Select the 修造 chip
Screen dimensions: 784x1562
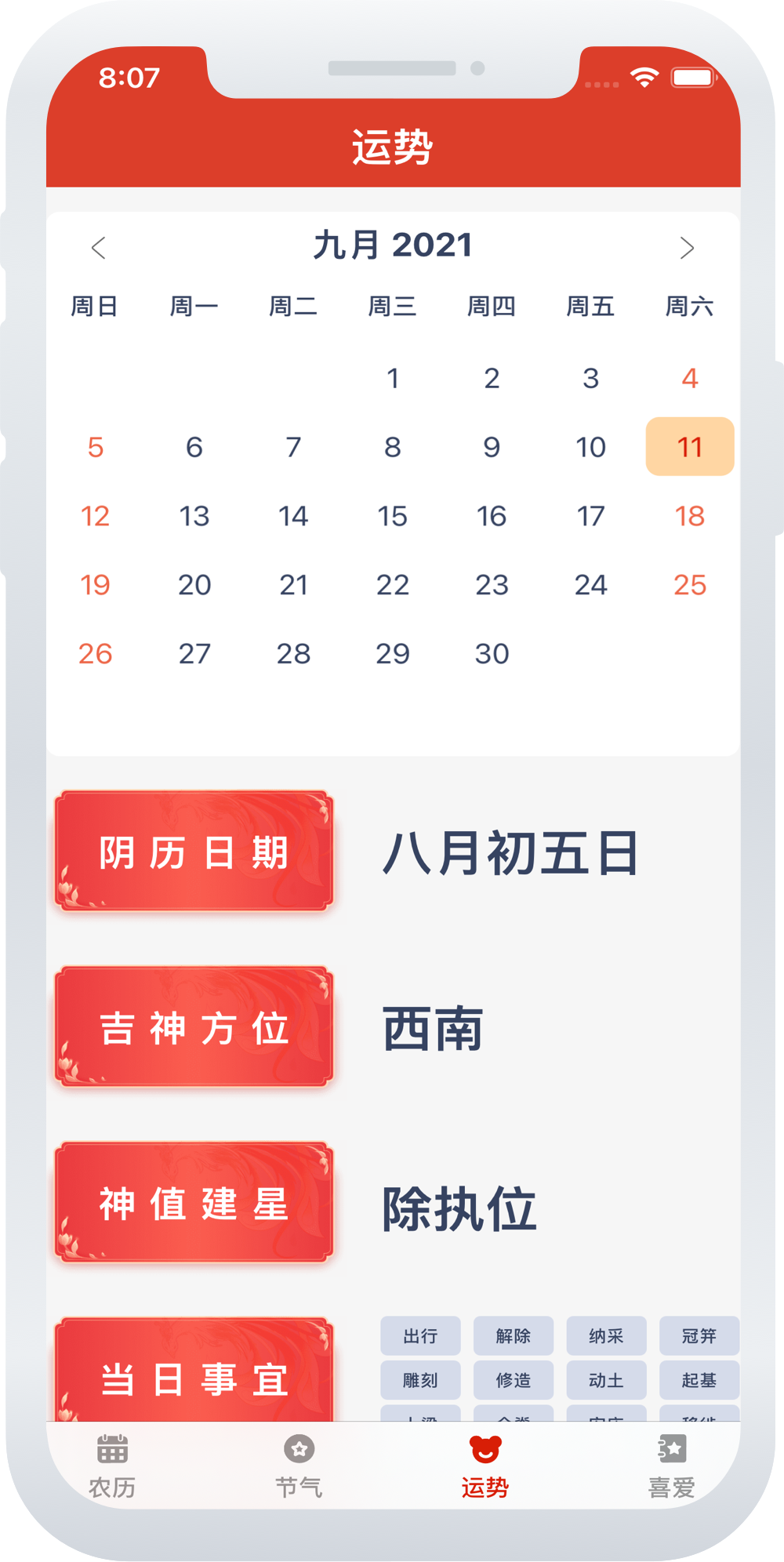click(x=513, y=1380)
